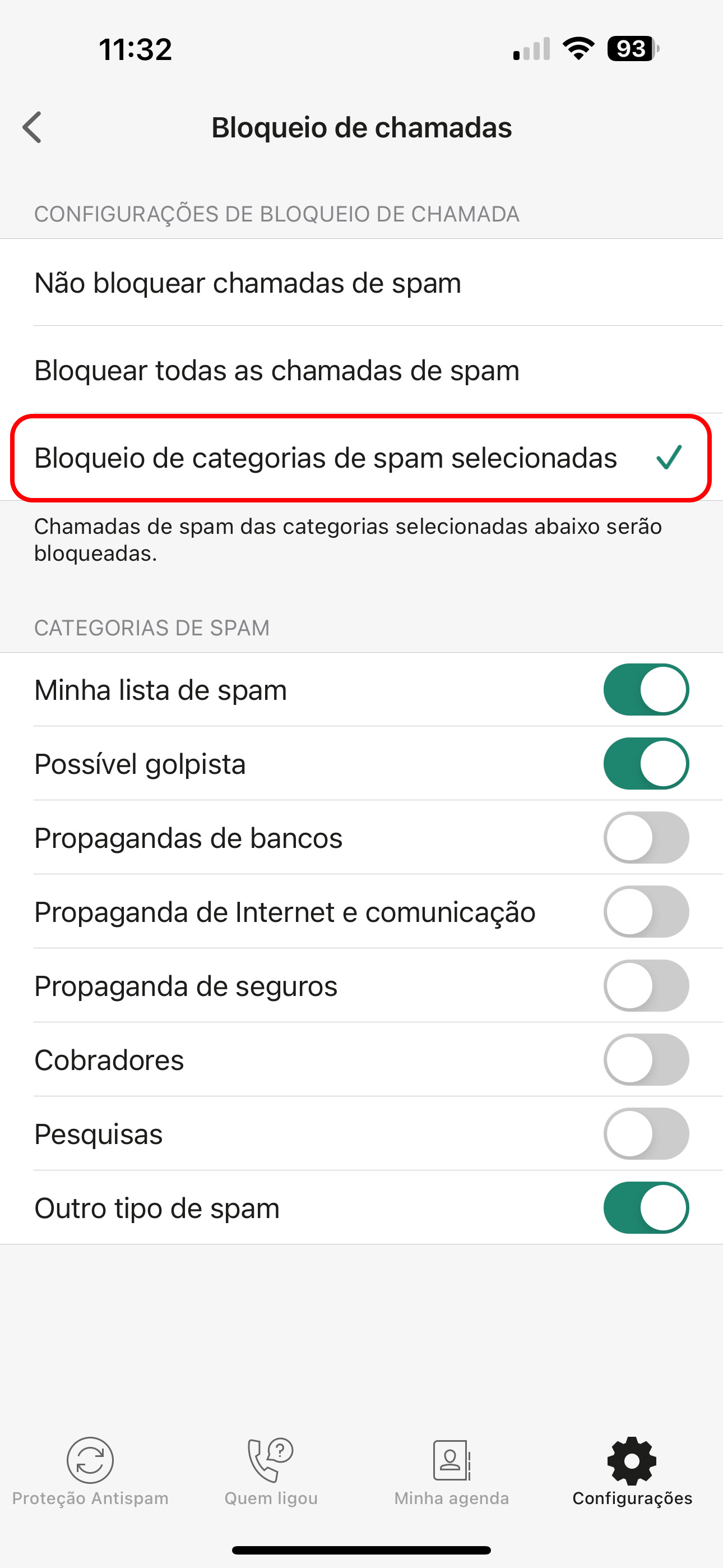This screenshot has width=723, height=1568.
Task: Toggle Propaganda de Internet e comunicação
Action: [646, 912]
